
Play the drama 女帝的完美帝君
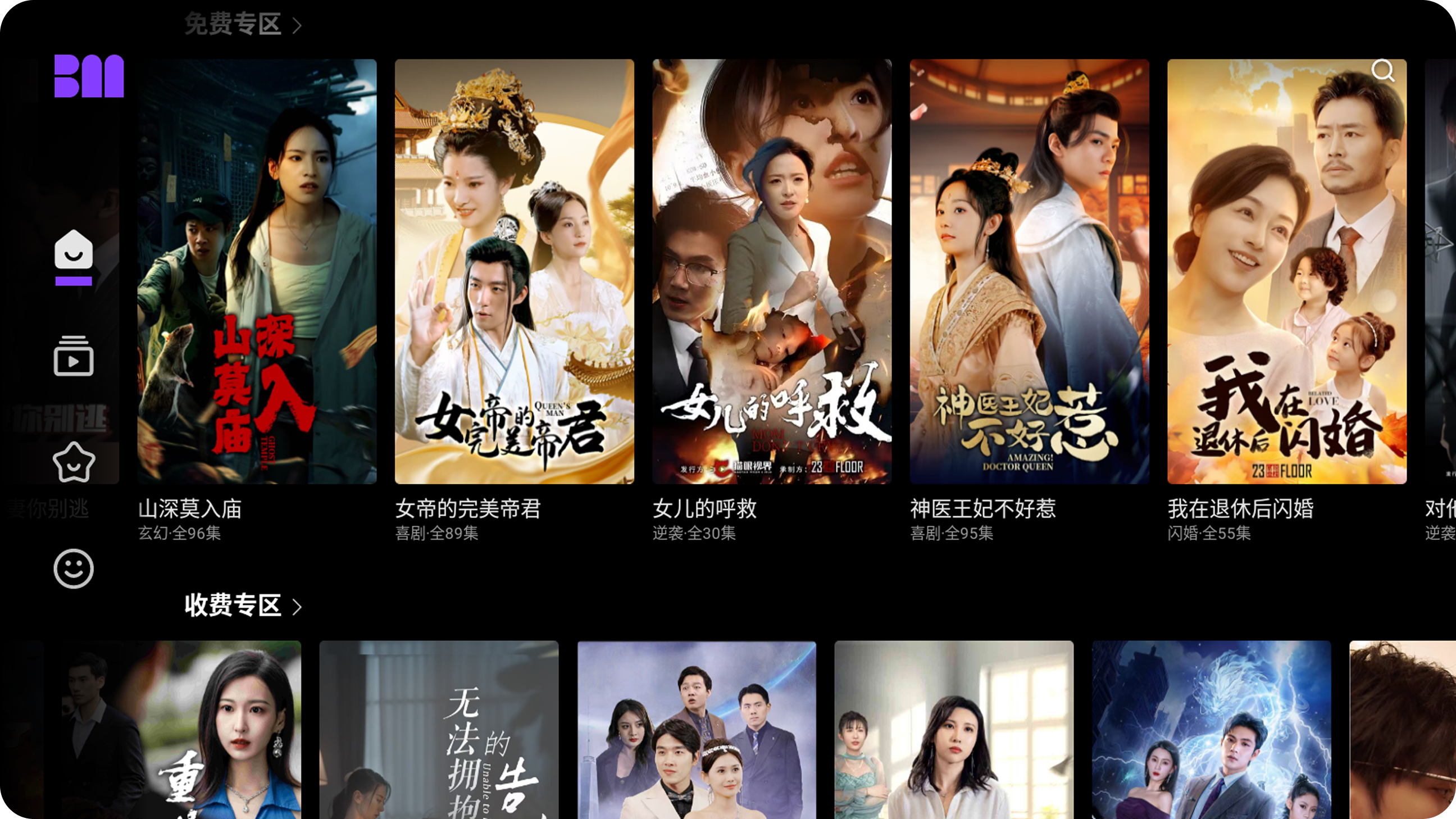tap(514, 271)
